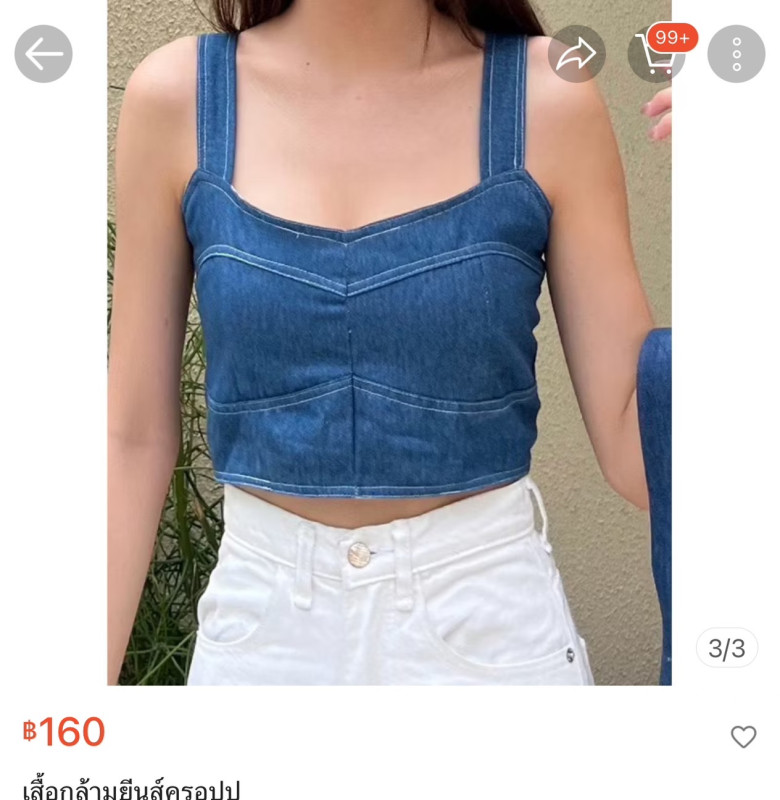The height and width of the screenshot is (800, 780).
Task: Open the three-dot overflow menu
Action: (736, 54)
